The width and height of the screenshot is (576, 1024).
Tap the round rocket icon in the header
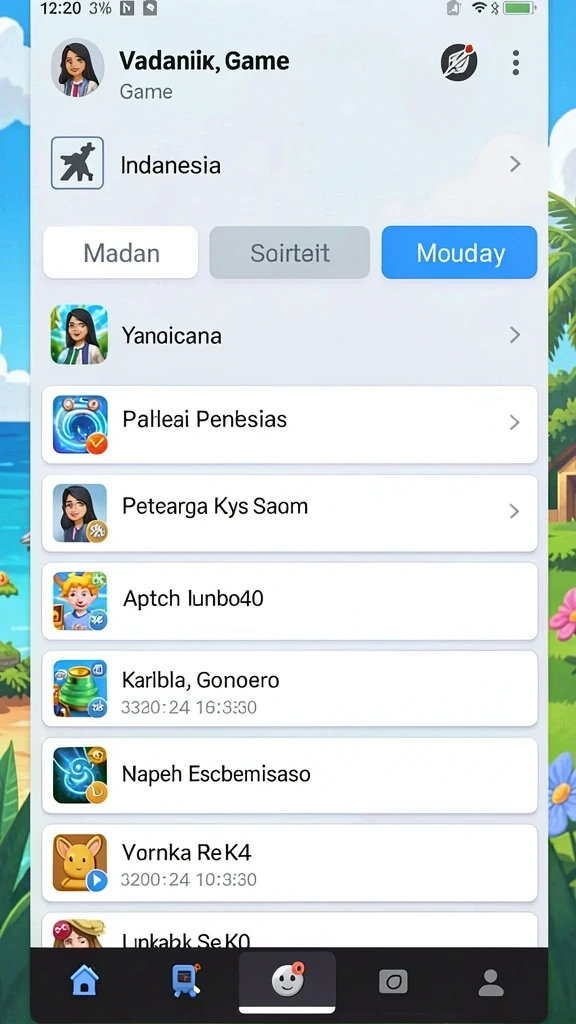coord(459,63)
